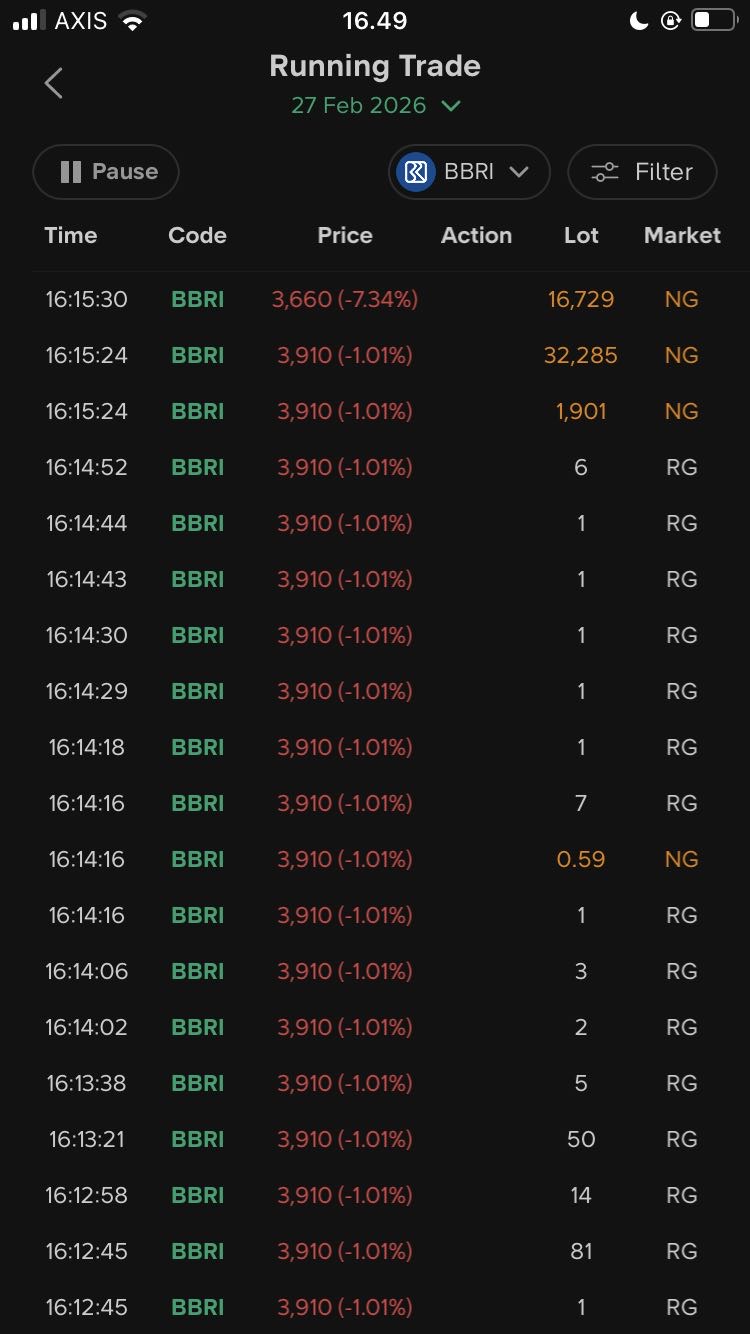Open the Filter options
The width and height of the screenshot is (750, 1334).
pos(642,172)
